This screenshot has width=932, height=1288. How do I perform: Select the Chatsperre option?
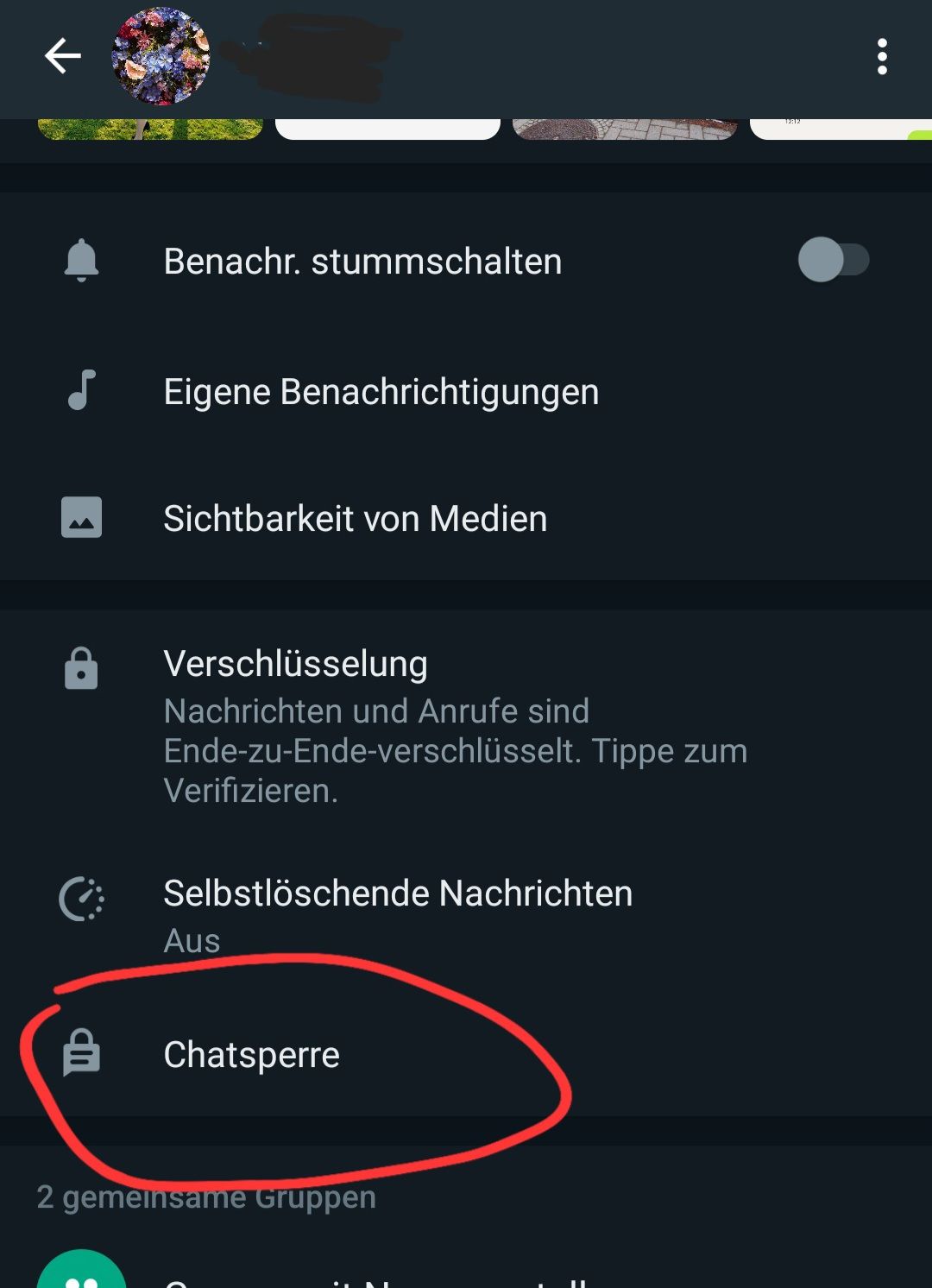coord(252,1055)
